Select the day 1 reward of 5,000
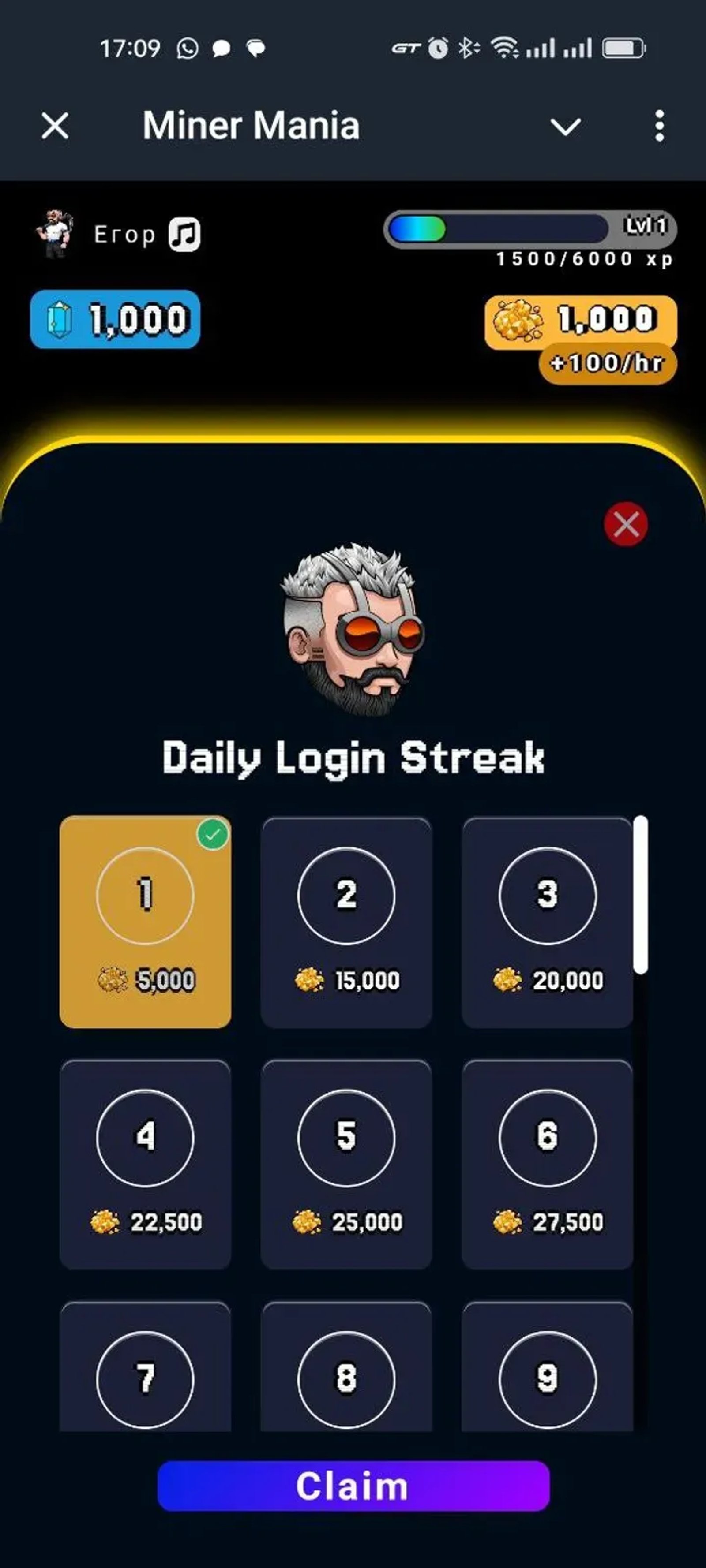The width and height of the screenshot is (706, 1568). point(146,922)
